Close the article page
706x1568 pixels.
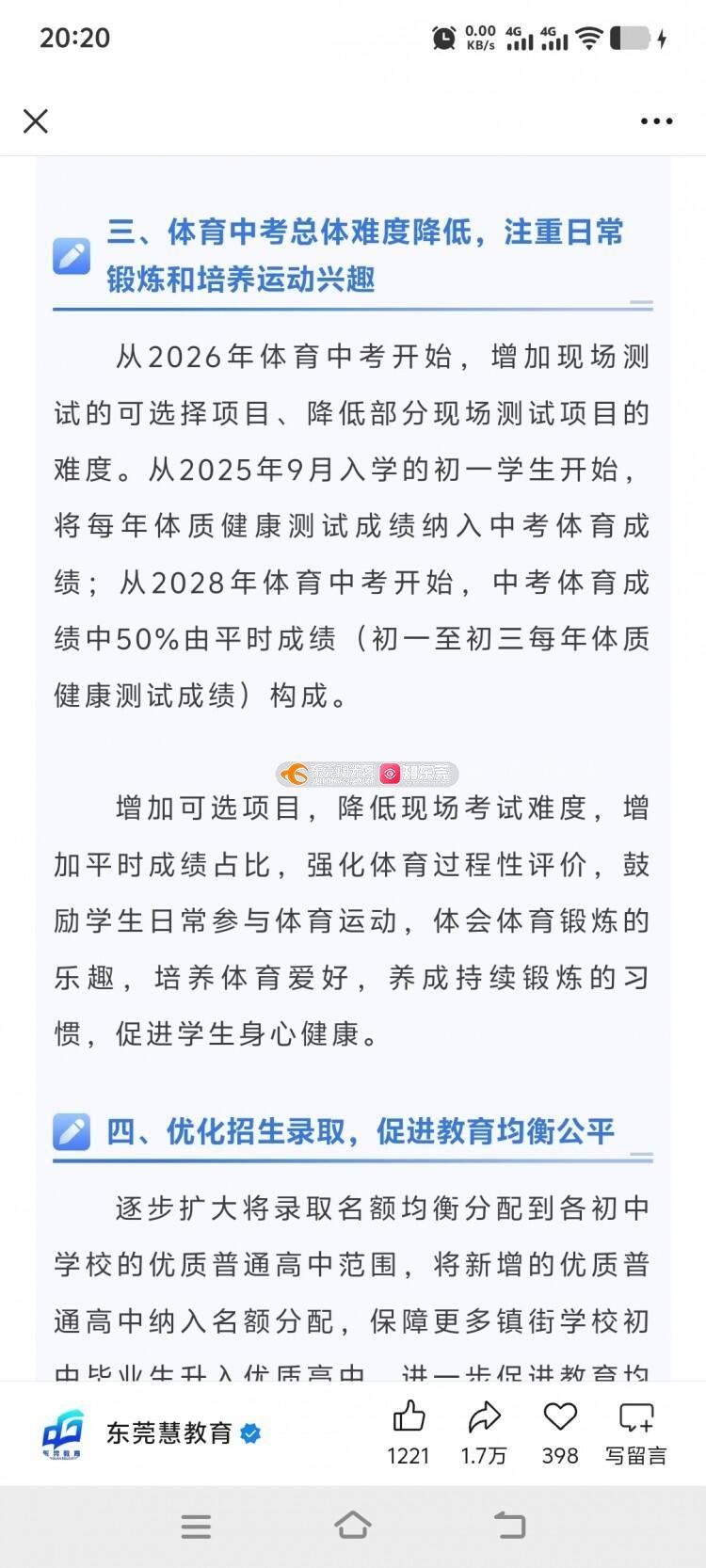point(36,120)
